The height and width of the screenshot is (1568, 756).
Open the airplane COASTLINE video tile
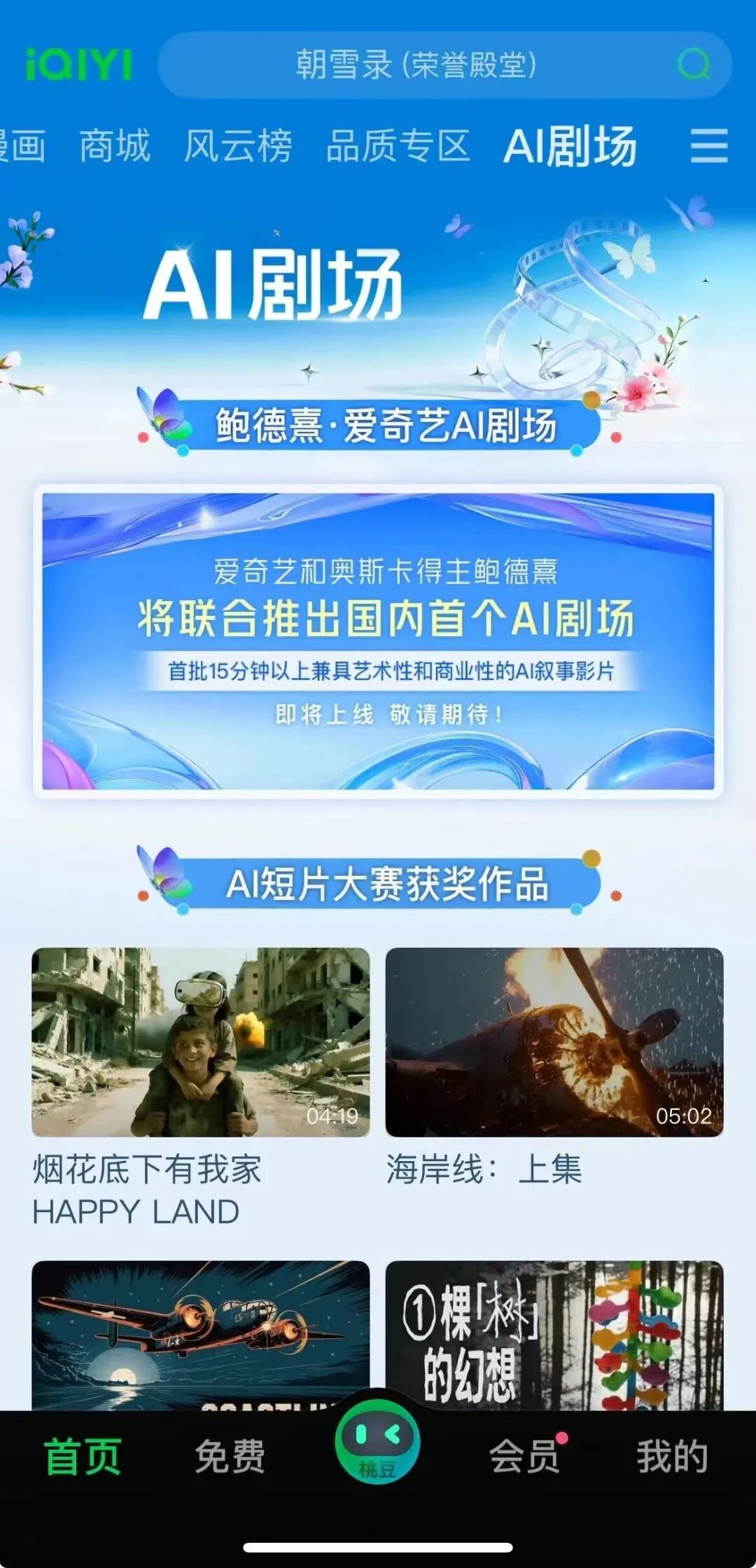coord(200,1334)
